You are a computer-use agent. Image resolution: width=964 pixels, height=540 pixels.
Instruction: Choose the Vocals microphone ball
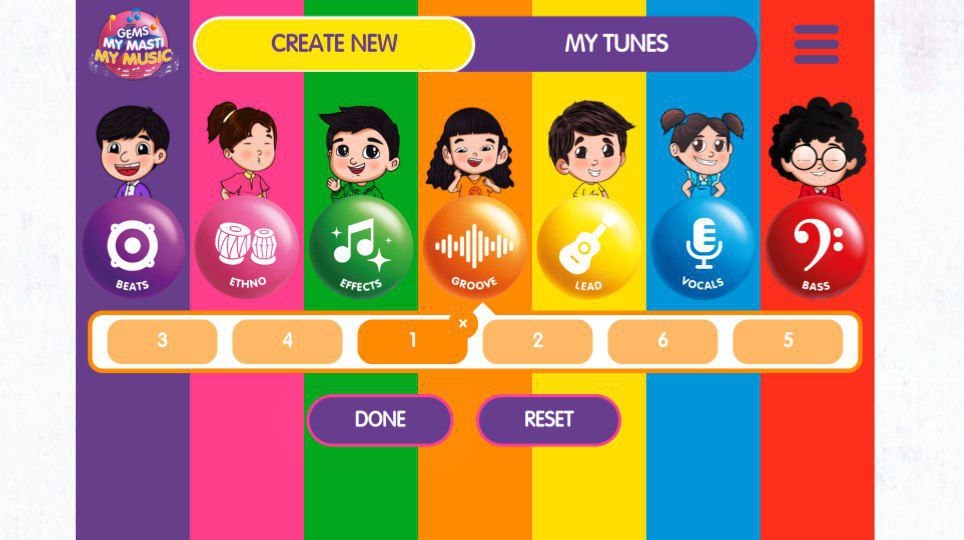(x=703, y=247)
